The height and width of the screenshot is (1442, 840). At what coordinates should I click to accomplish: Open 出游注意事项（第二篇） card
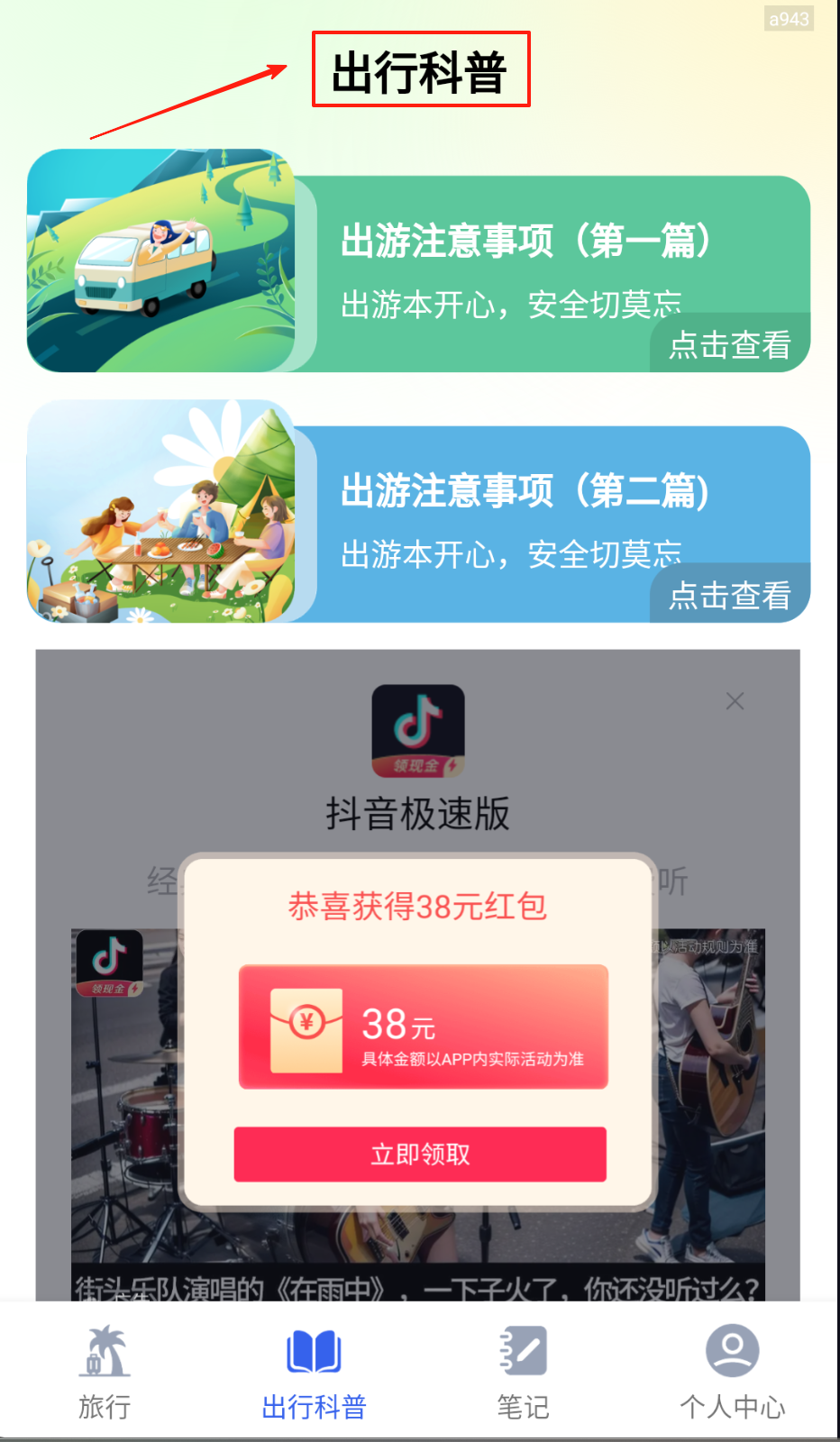(x=525, y=492)
